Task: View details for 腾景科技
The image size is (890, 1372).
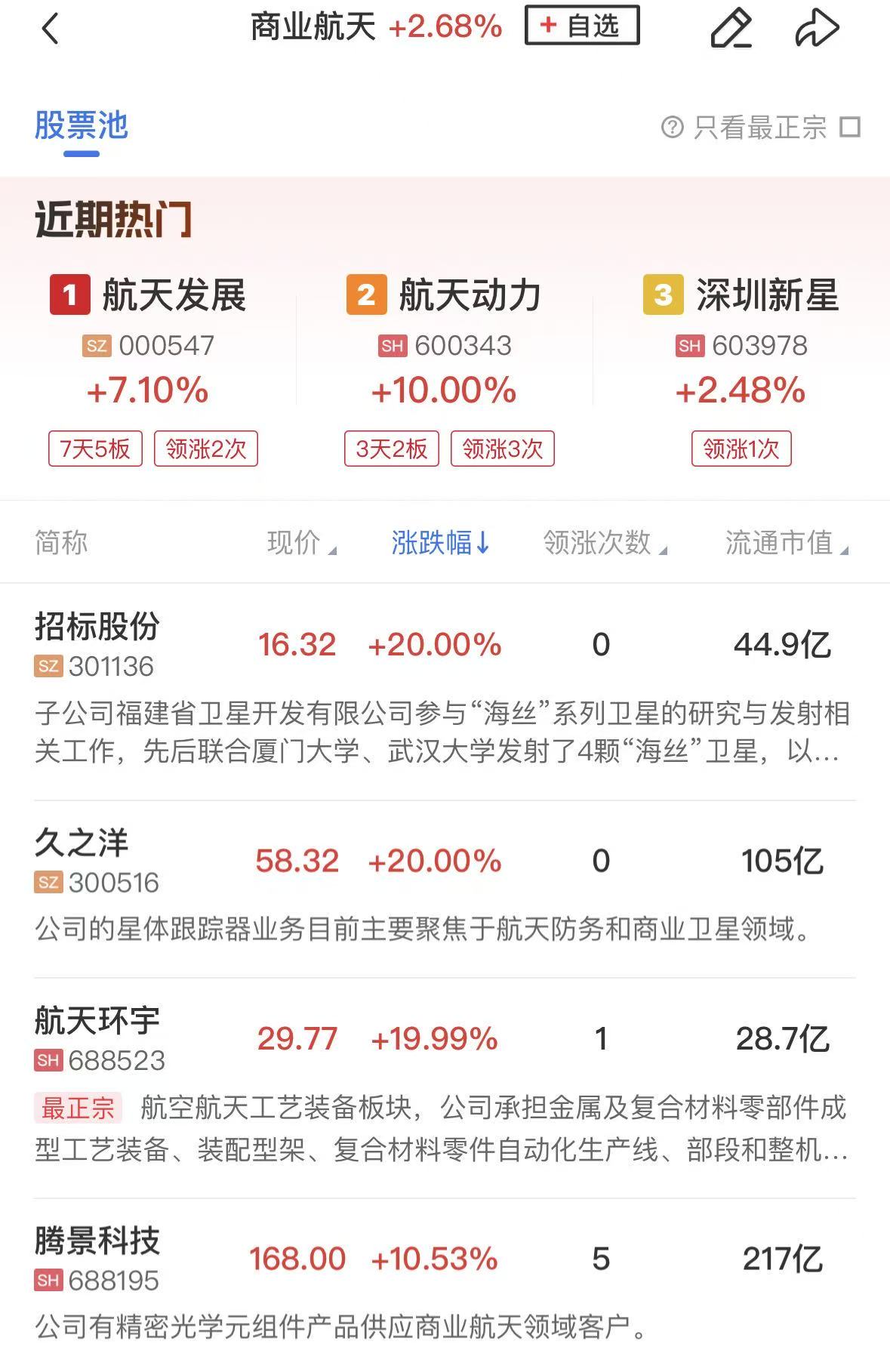Action: (x=98, y=1258)
